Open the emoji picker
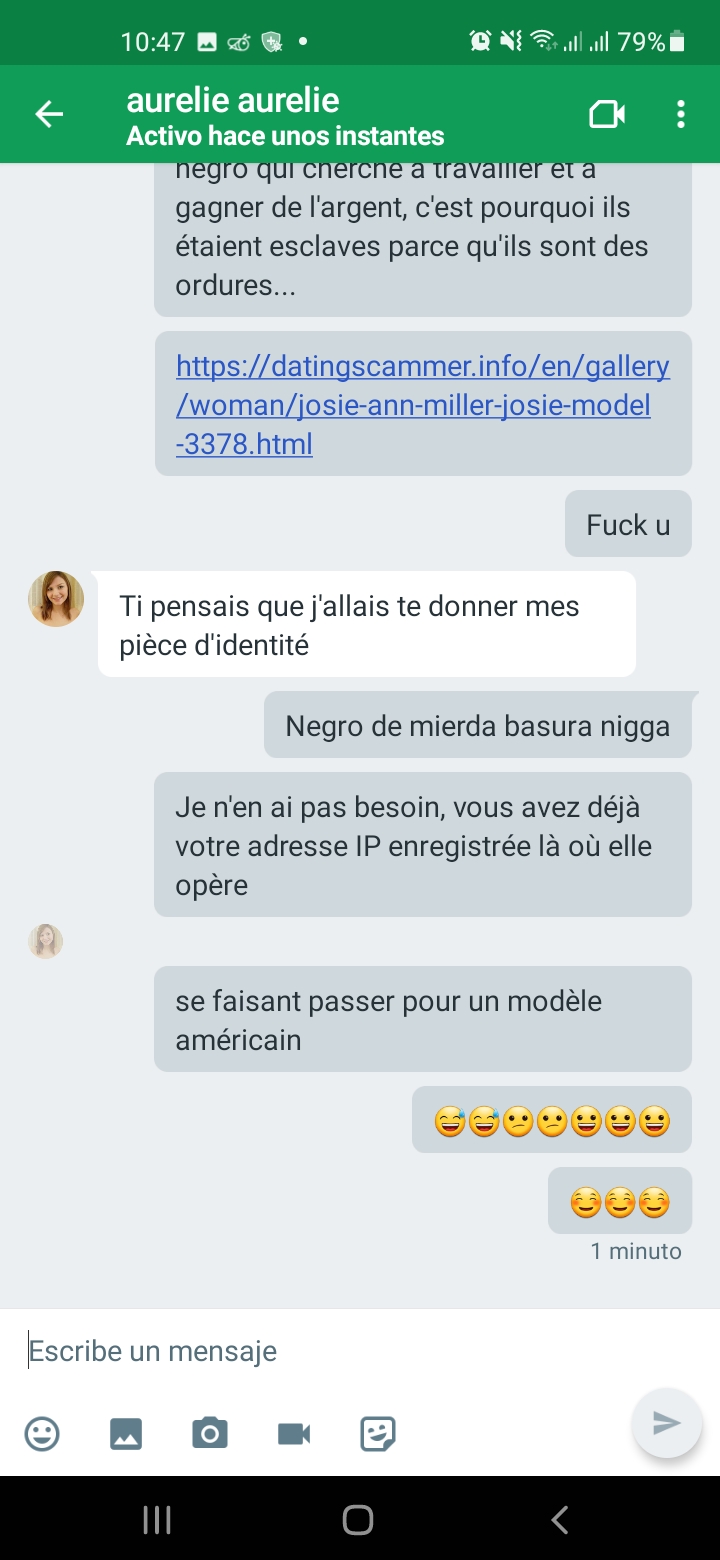Image resolution: width=720 pixels, height=1560 pixels. (x=42, y=1434)
